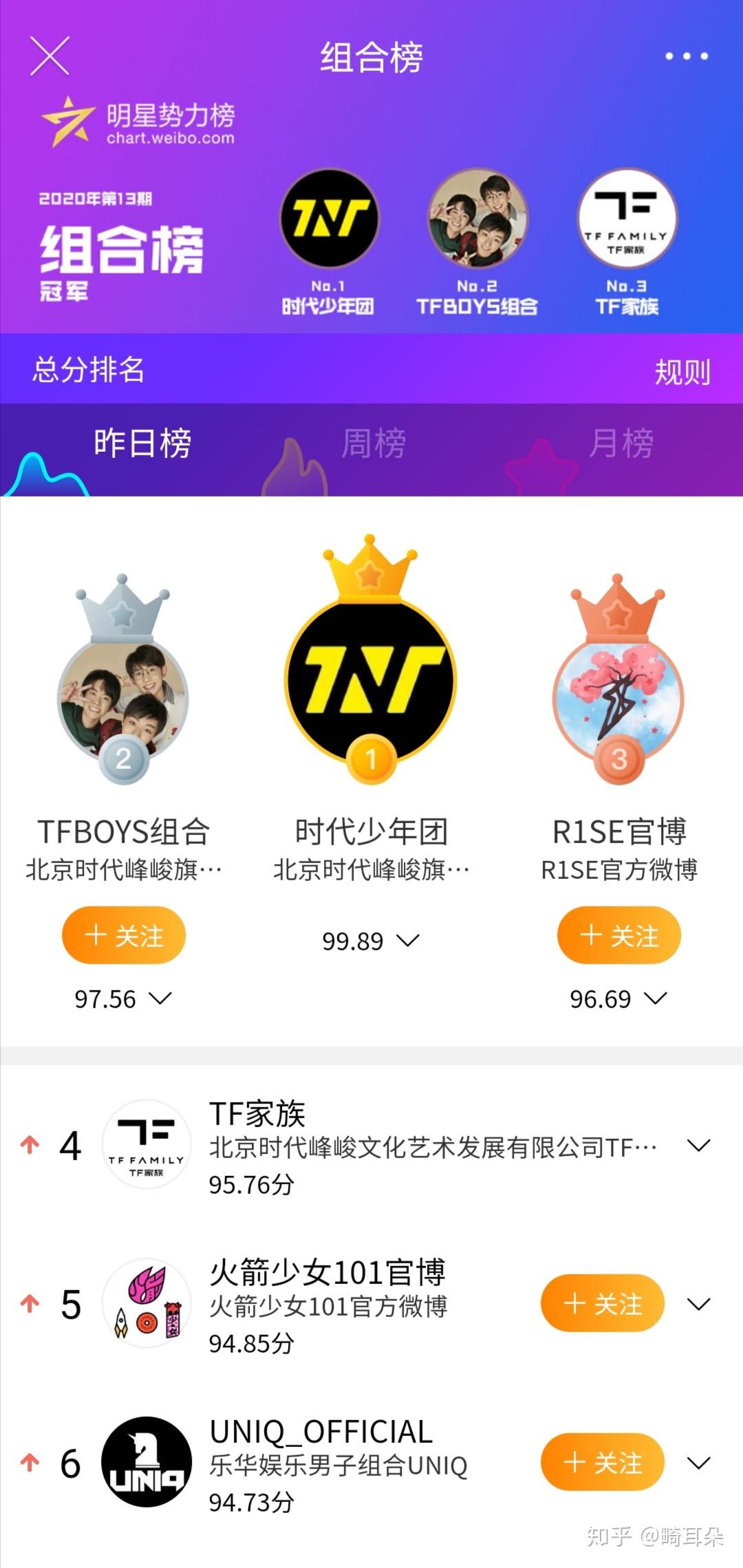Image resolution: width=743 pixels, height=1568 pixels.
Task: Close the 组合榜 page
Action: pos(50,56)
